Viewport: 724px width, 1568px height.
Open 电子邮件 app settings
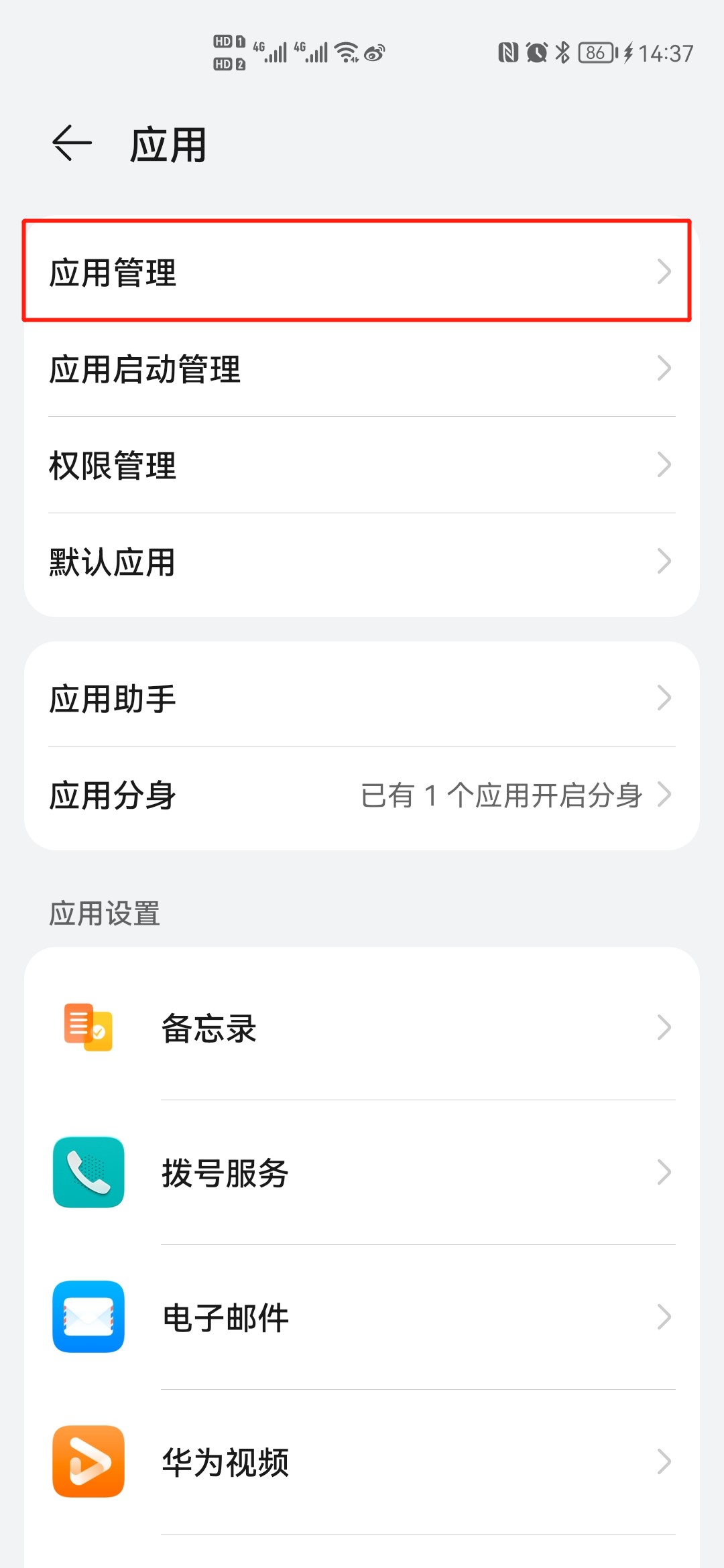coord(362,1317)
